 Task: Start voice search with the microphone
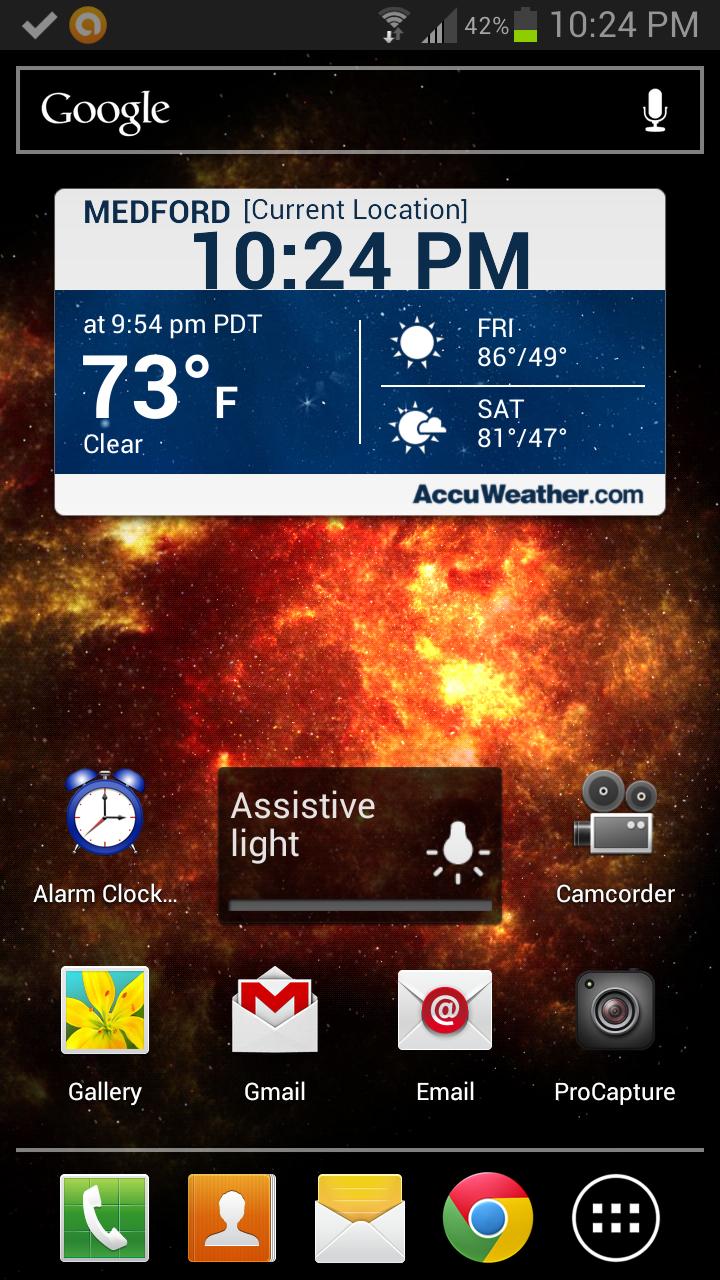(x=655, y=110)
